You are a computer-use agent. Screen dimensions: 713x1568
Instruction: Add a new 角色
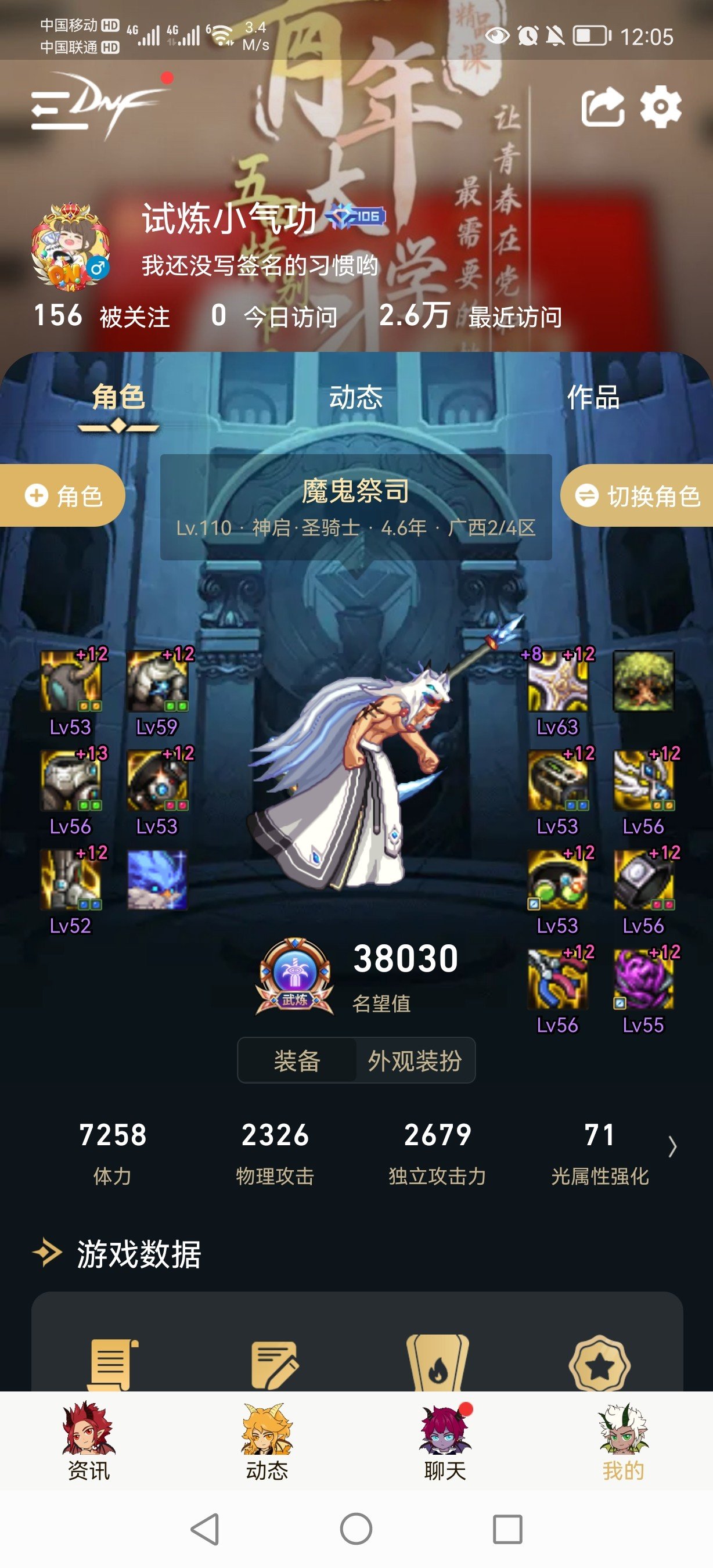point(62,495)
